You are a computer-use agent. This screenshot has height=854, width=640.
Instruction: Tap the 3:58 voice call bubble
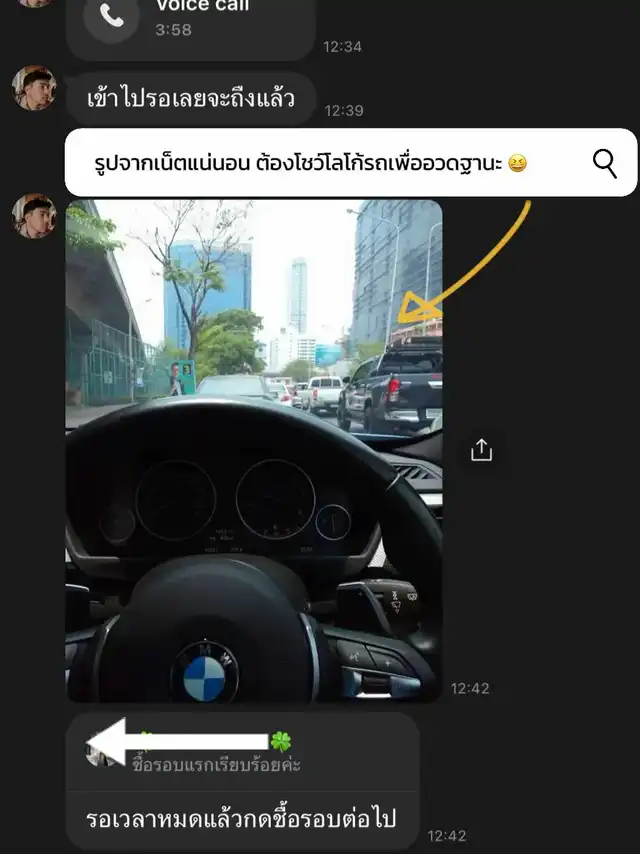tap(190, 21)
